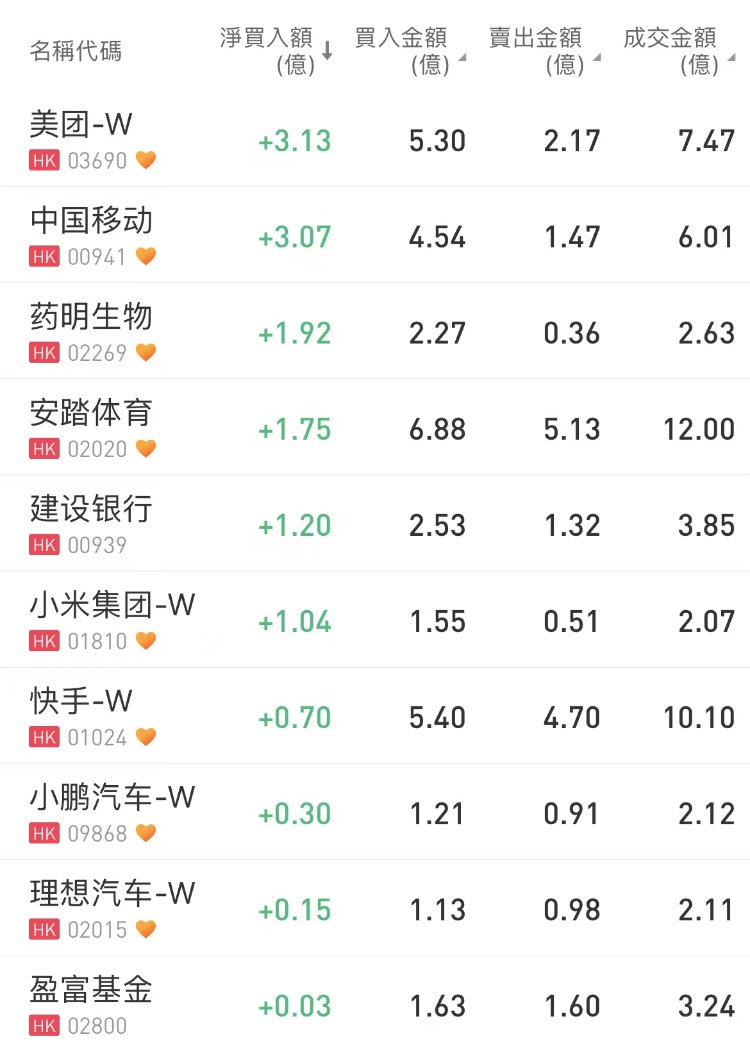Select the 理想汽车-W stock
The image size is (750, 1046).
(x=113, y=893)
